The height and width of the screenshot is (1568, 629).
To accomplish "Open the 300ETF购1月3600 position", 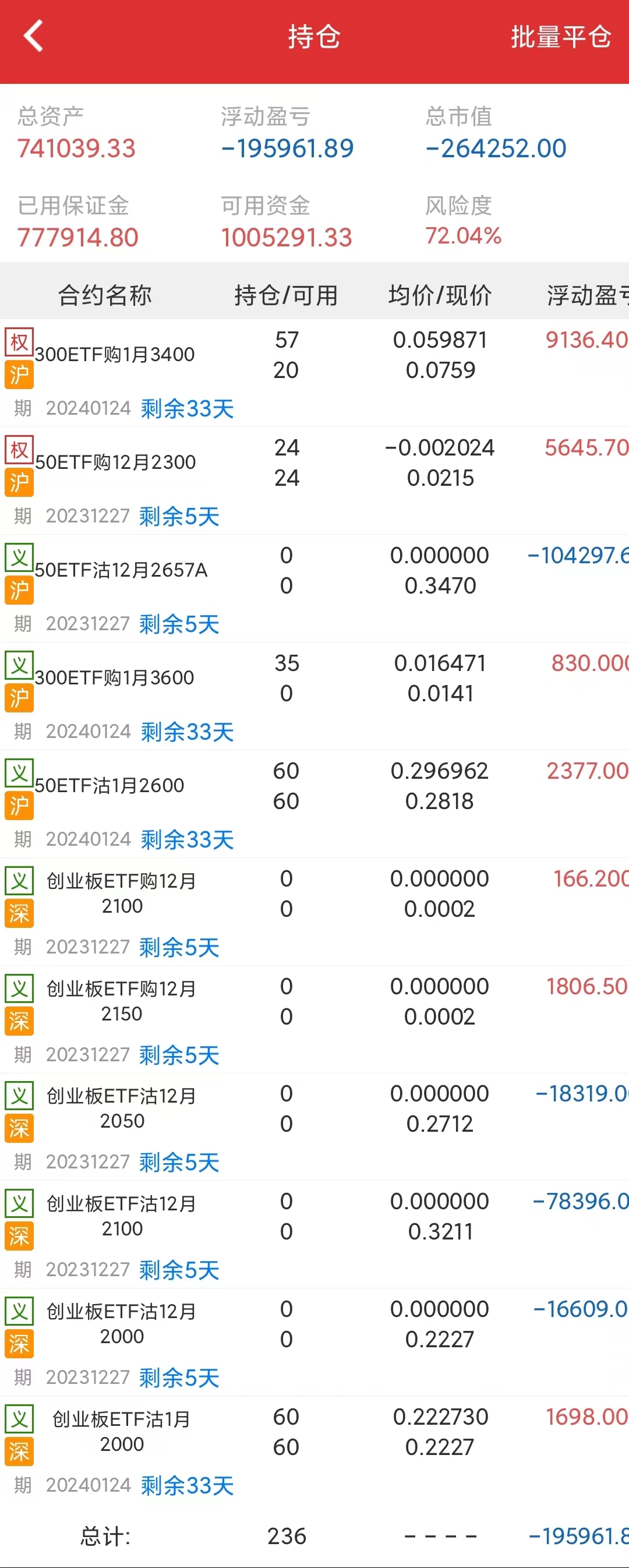I will pos(115,677).
